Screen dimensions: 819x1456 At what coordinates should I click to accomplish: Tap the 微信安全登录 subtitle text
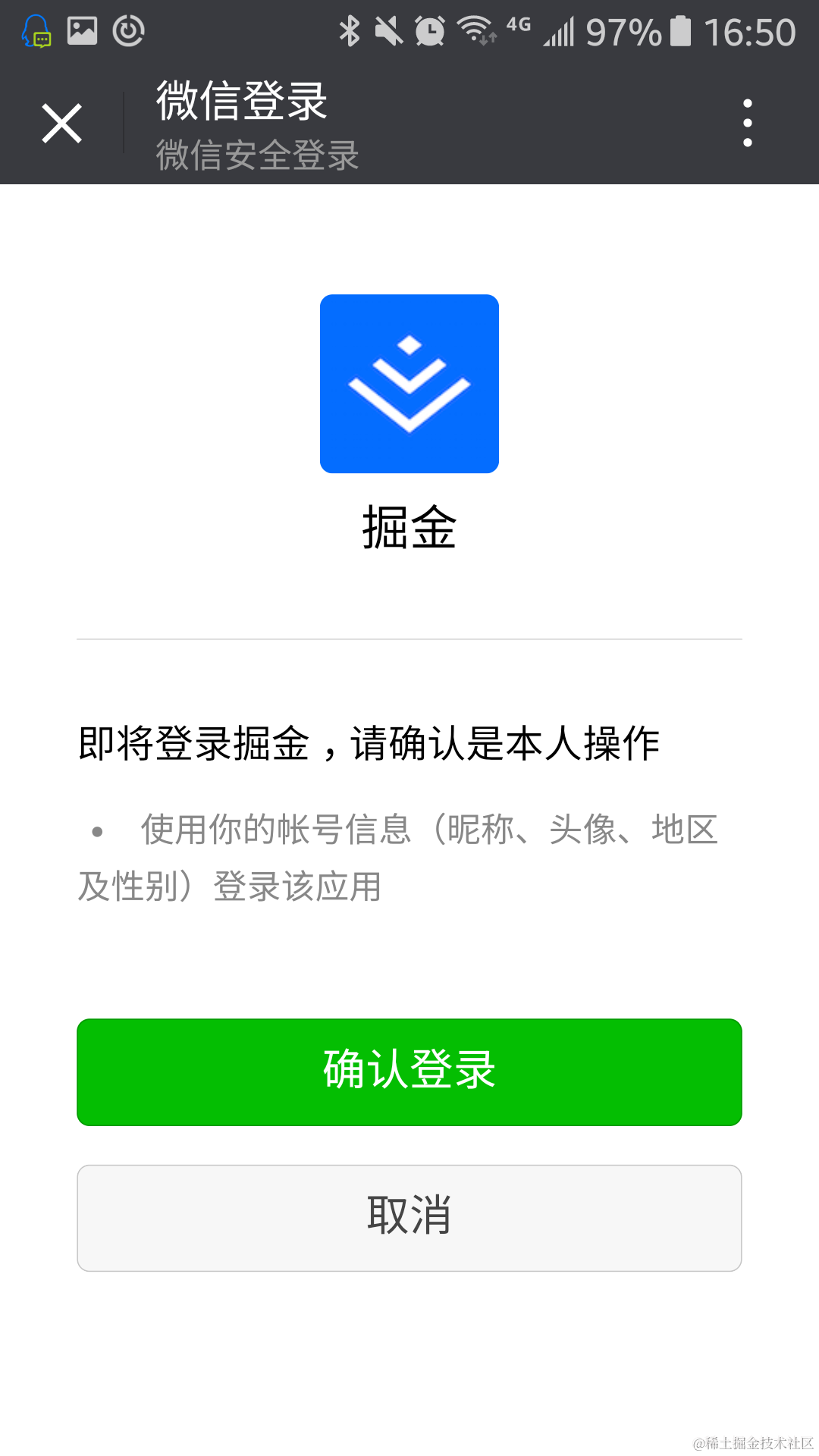tap(257, 157)
